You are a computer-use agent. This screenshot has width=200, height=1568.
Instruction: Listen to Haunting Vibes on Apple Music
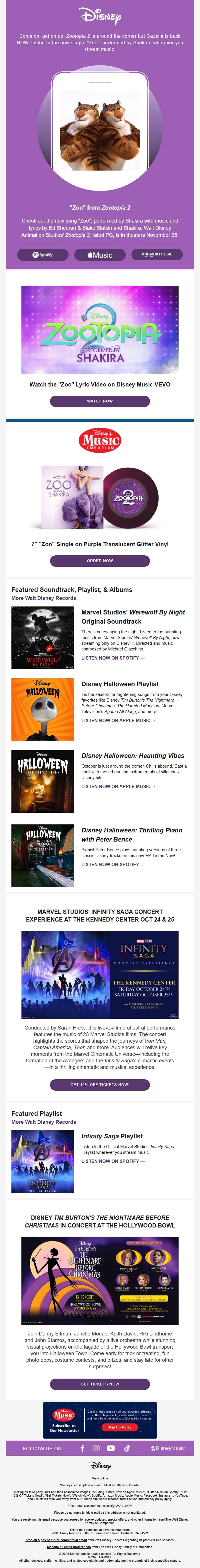tap(118, 786)
